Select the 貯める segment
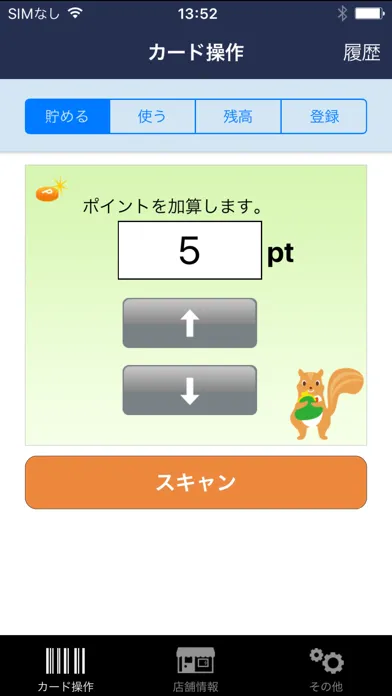392x696 pixels. (x=67, y=116)
